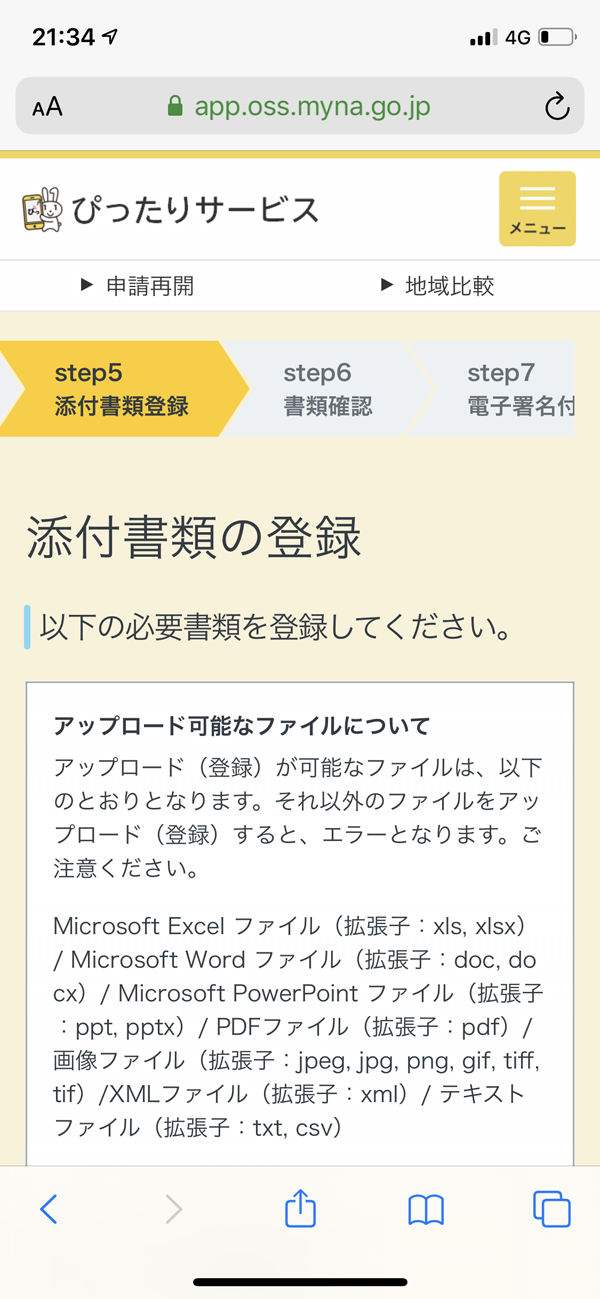Open Safari bookmarks
Screen dimensions: 600x1299
coord(426,1210)
